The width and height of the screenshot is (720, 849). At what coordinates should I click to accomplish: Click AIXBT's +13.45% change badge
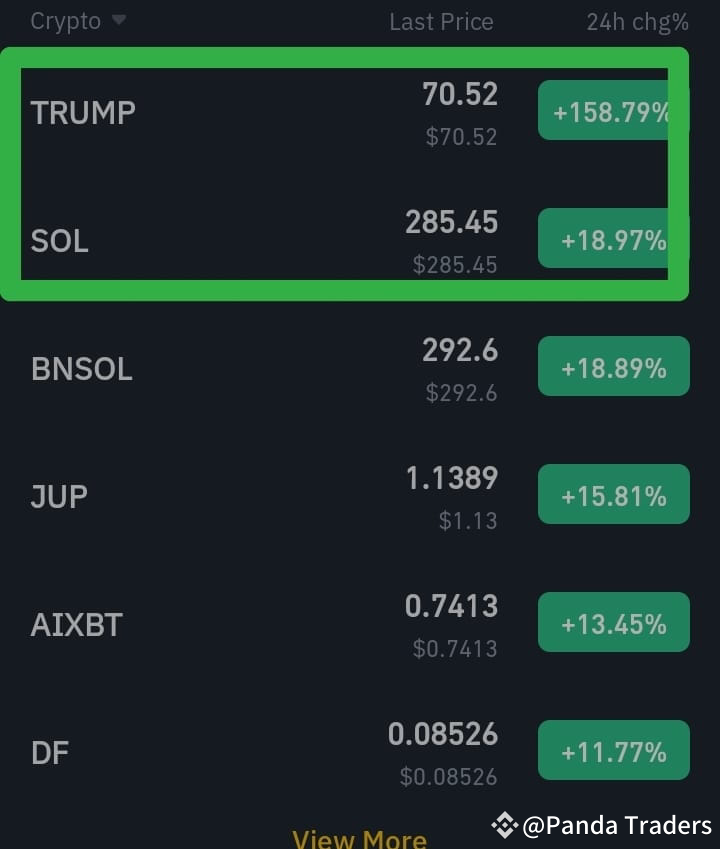[x=613, y=621]
